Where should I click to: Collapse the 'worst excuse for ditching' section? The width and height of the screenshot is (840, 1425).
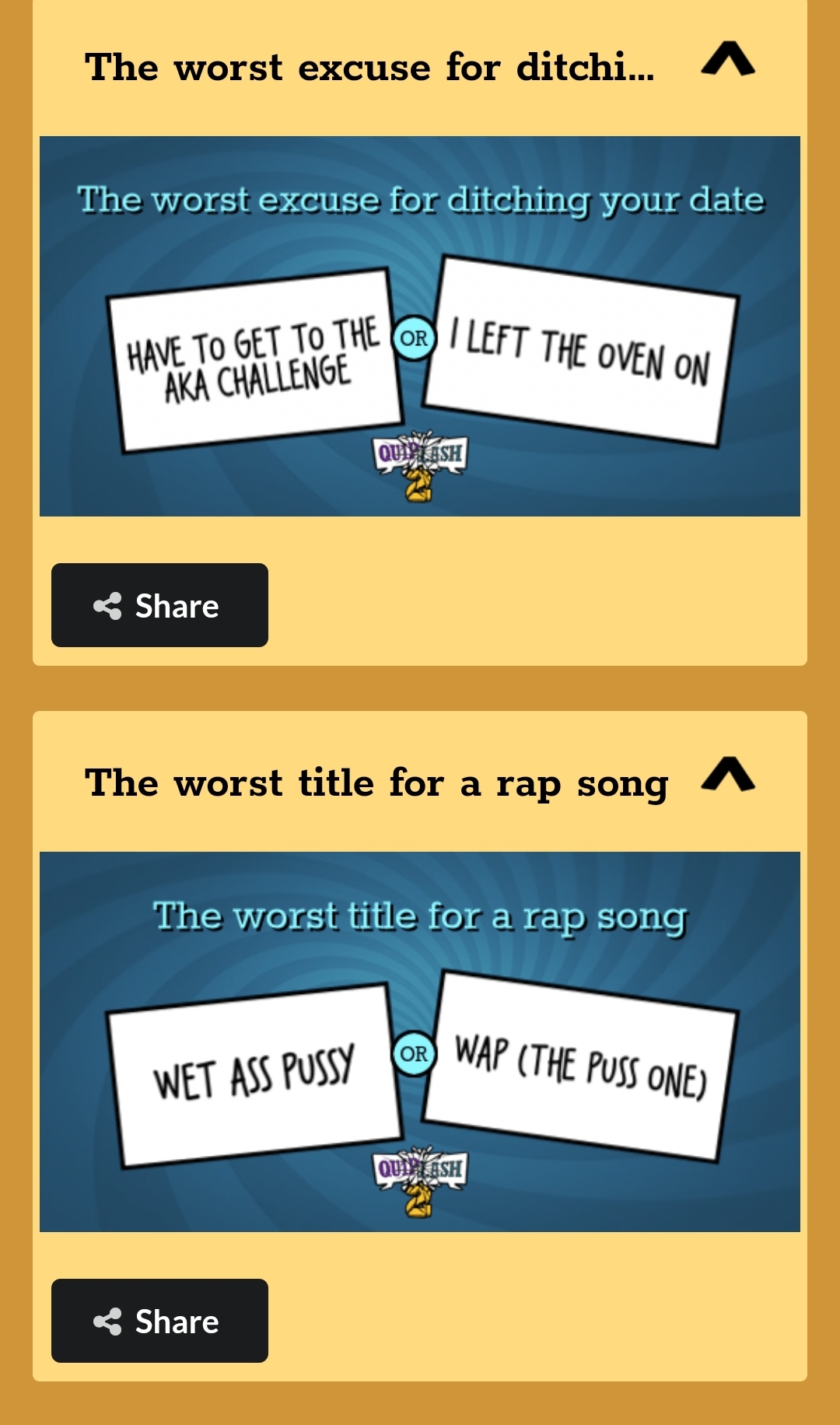(728, 59)
